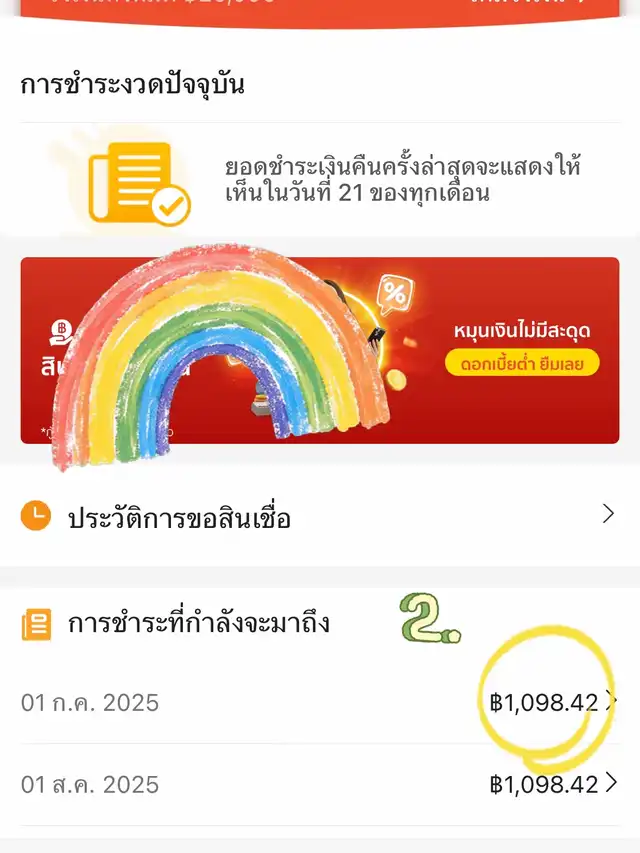View the 01 ส.ค. 2025 payment details
The width and height of the screenshot is (640, 853).
click(x=318, y=784)
